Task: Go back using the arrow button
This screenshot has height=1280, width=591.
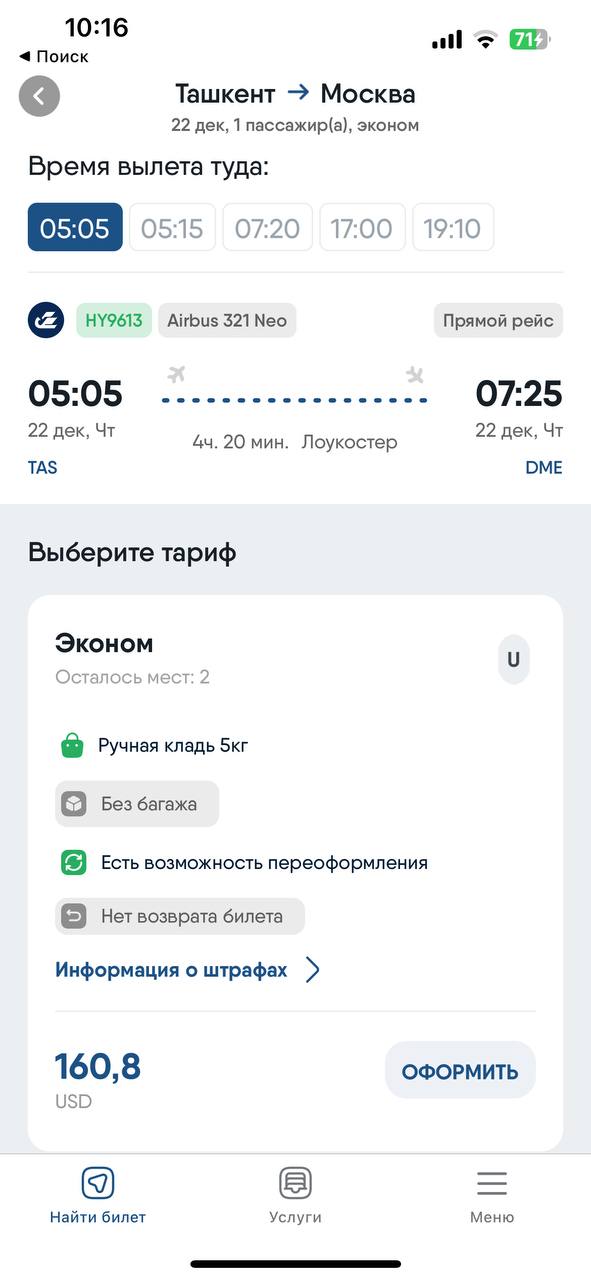Action: [39, 96]
